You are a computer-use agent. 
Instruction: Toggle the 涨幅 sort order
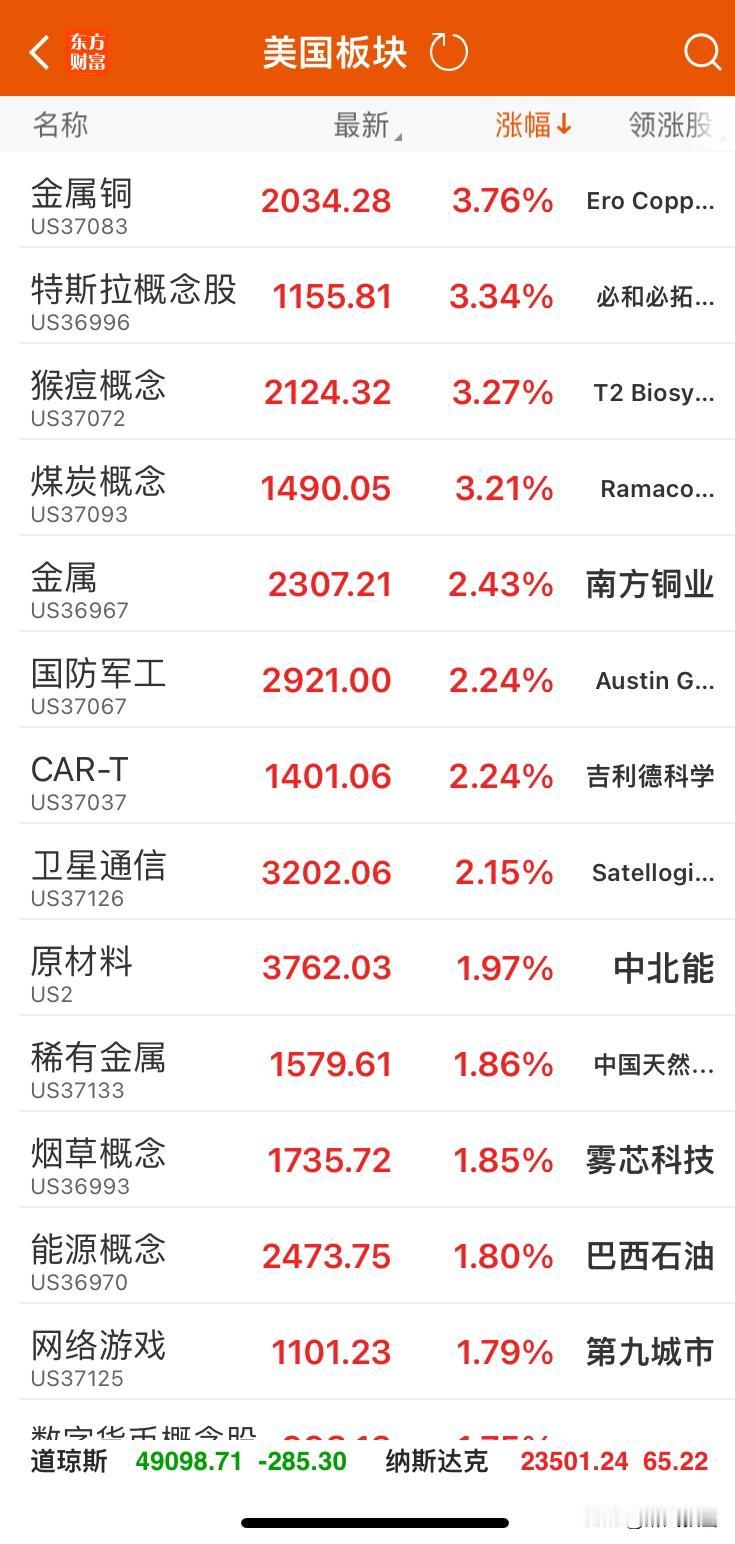pos(533,125)
